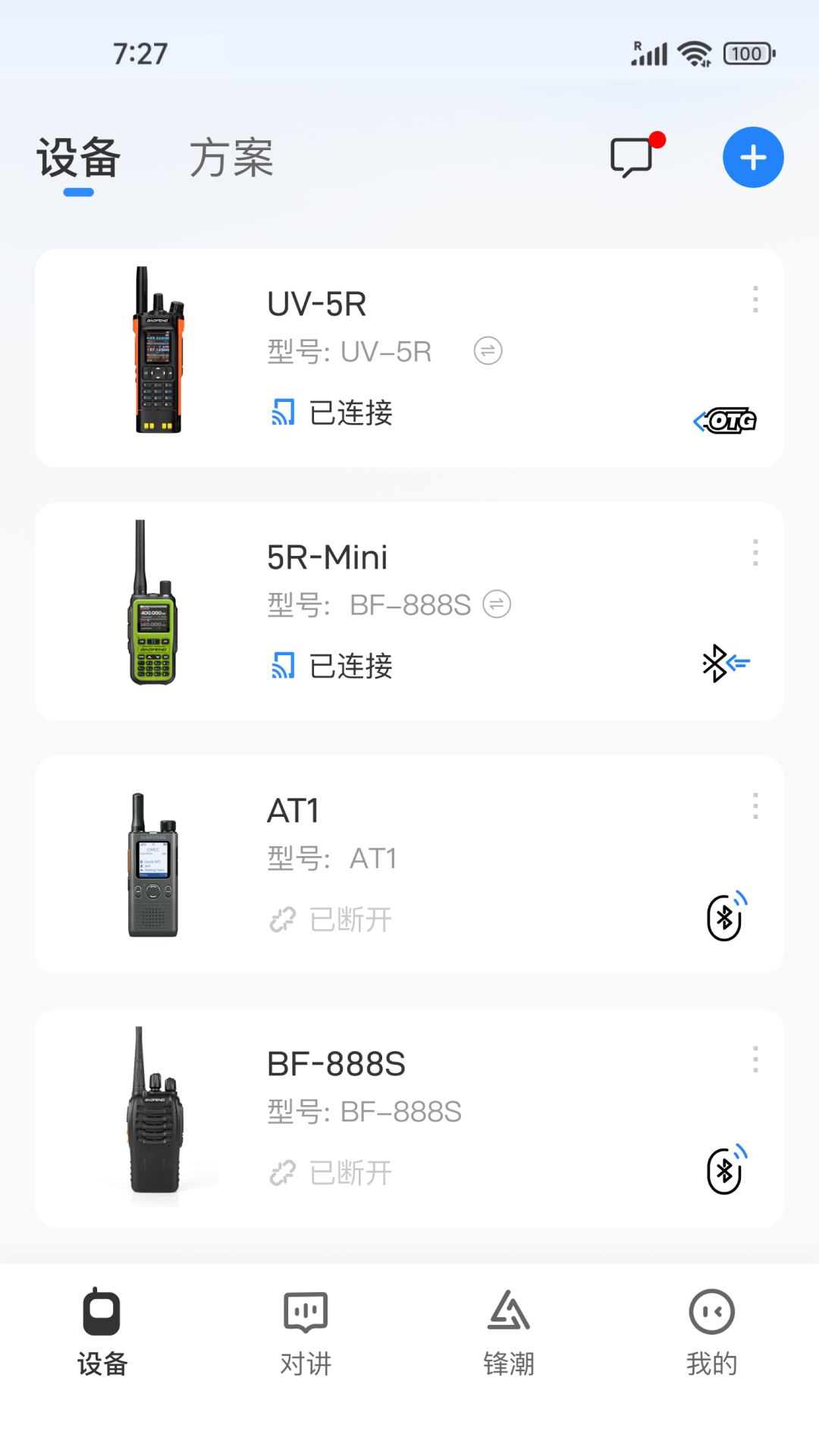Select the 设备 tab at top
Image resolution: width=819 pixels, height=1456 pixels.
pos(77,157)
